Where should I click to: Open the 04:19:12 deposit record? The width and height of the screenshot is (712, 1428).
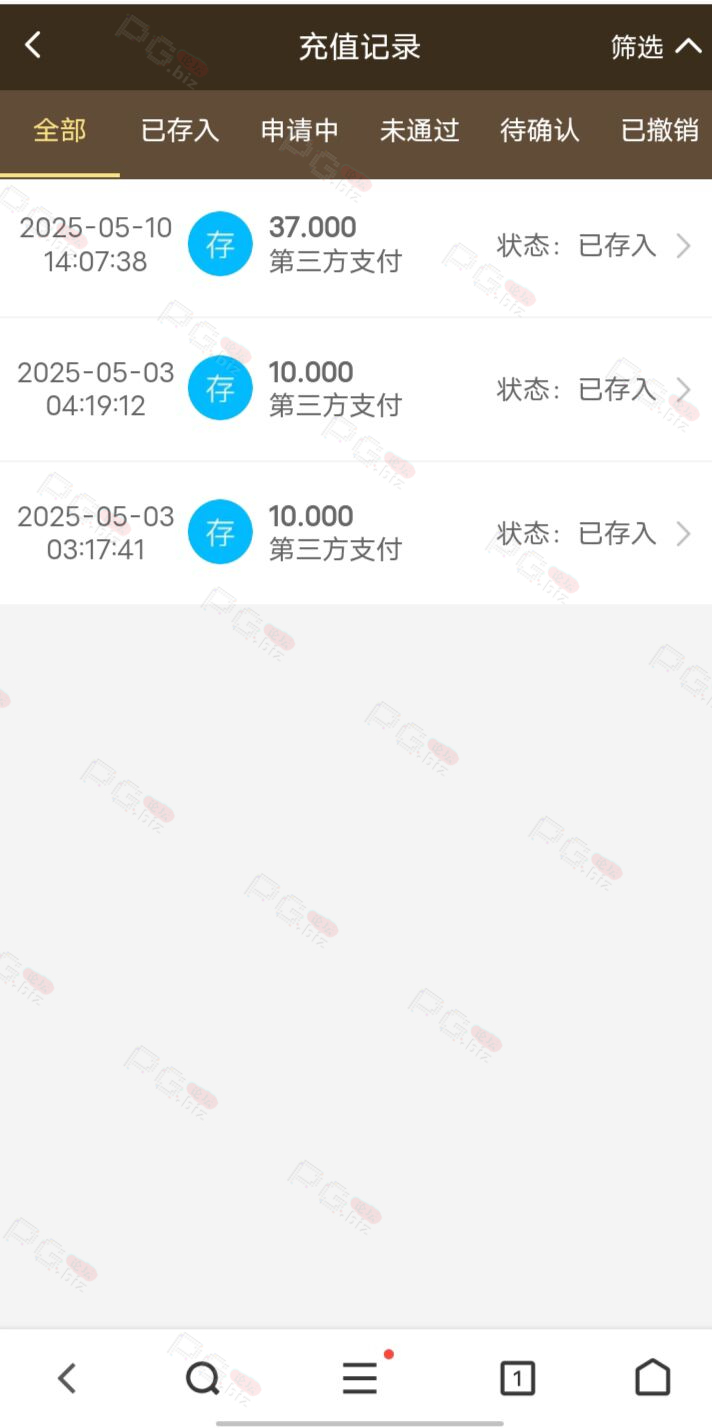(356, 389)
